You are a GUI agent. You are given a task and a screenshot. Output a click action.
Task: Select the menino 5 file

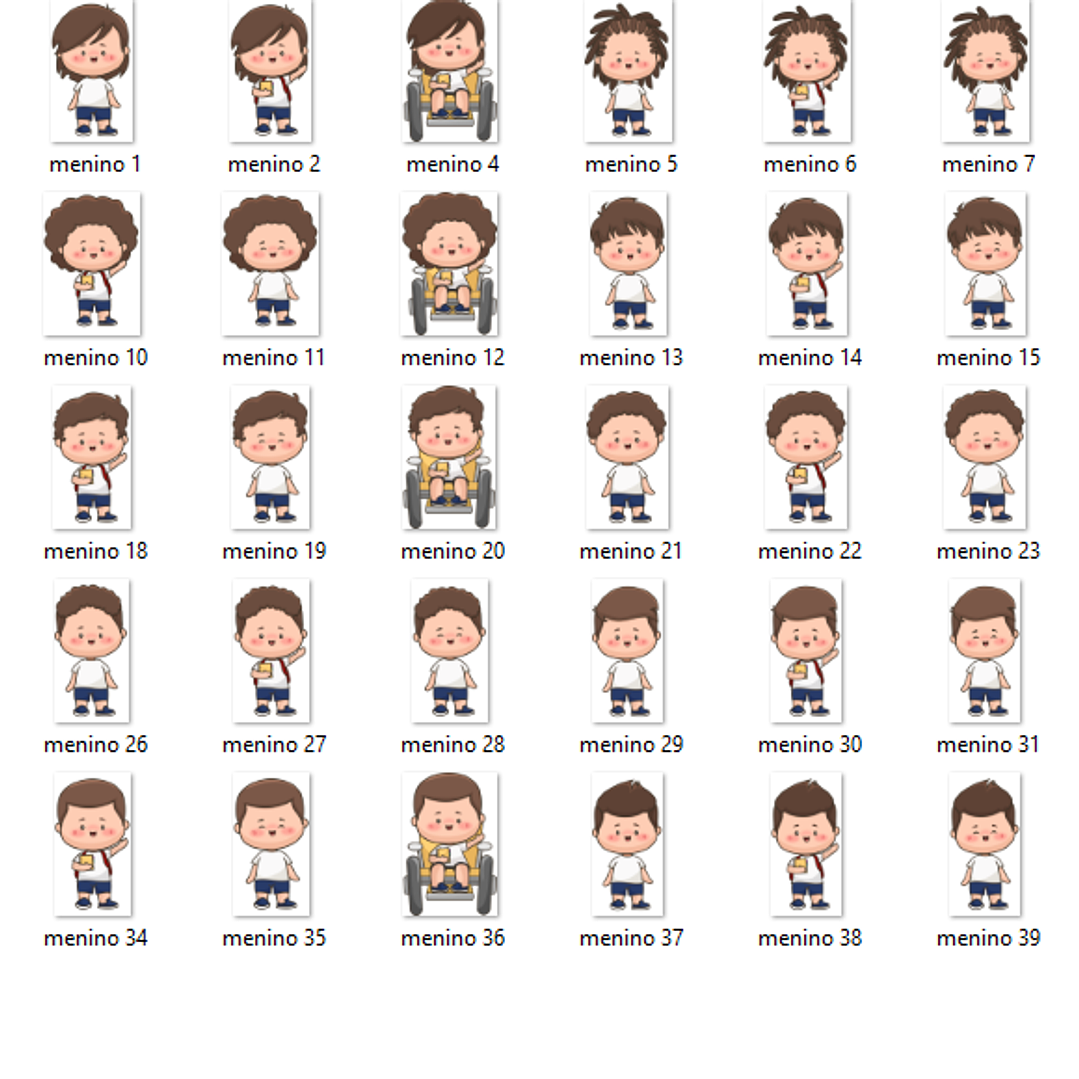coord(628,70)
